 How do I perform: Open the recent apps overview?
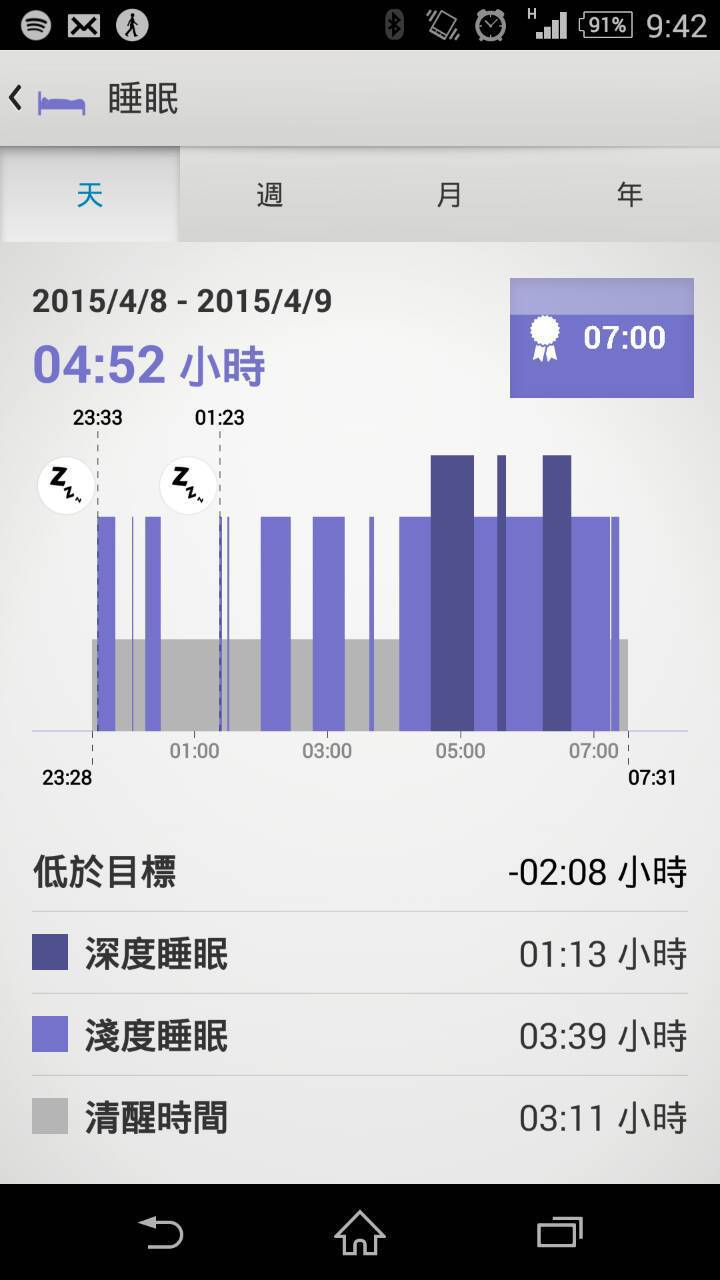click(x=559, y=1232)
